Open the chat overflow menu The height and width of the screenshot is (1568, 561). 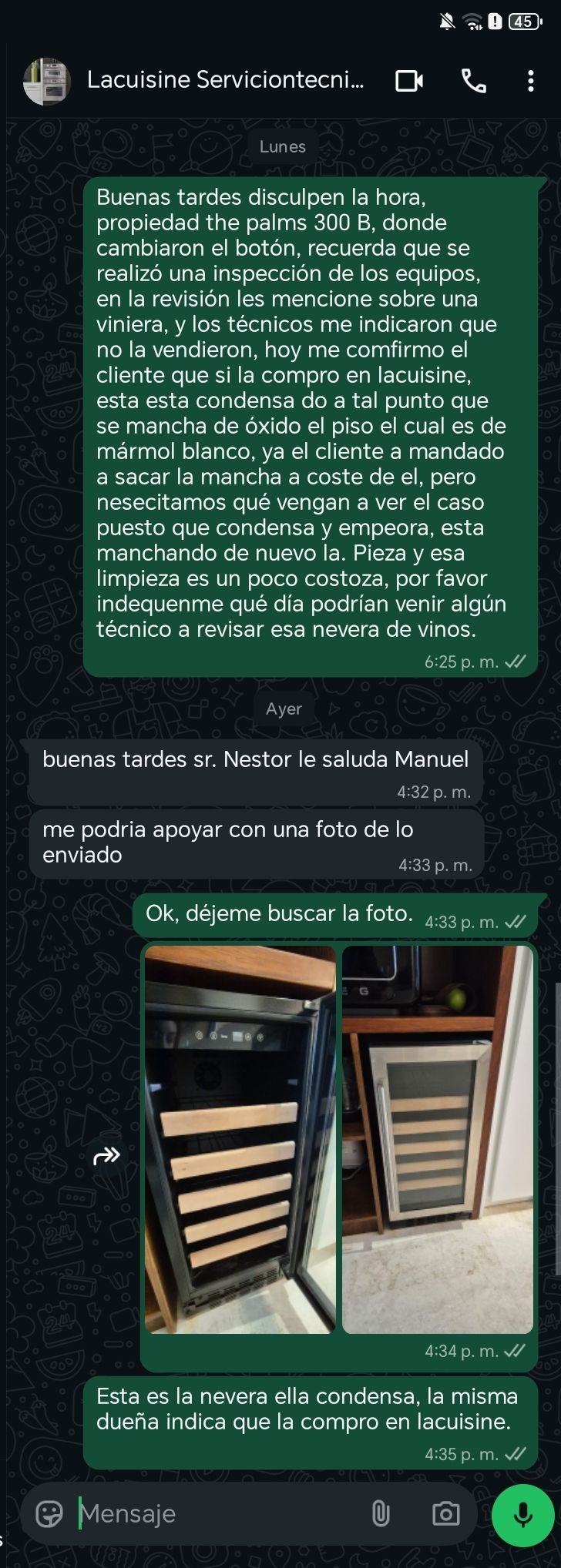pos(530,81)
